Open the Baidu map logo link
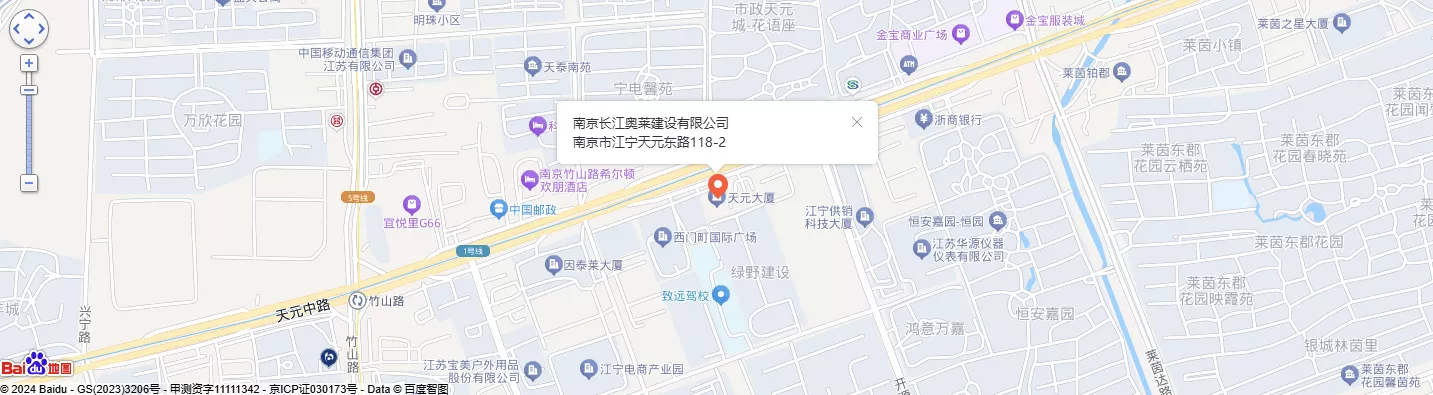The height and width of the screenshot is (395, 1433). [x=37, y=366]
